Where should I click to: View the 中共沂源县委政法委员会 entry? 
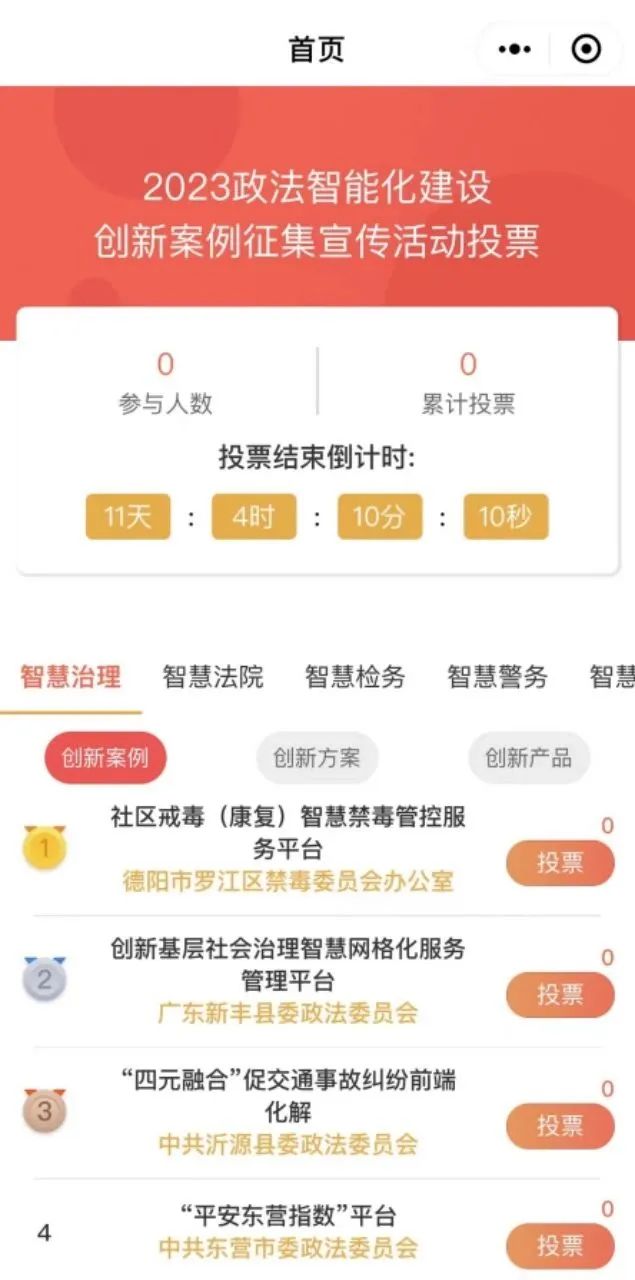click(x=288, y=1144)
